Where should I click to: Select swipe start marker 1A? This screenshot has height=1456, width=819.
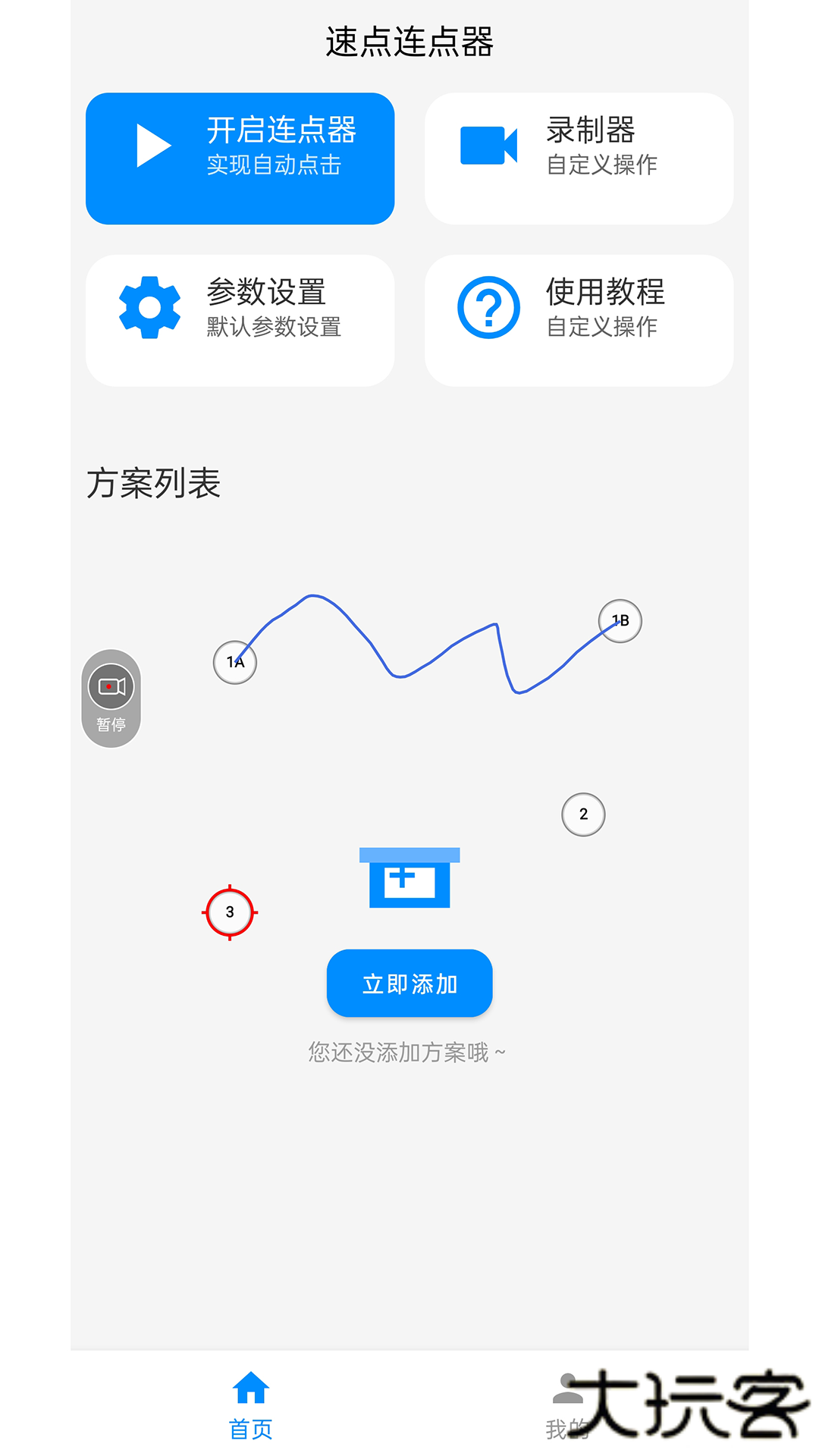(x=234, y=661)
